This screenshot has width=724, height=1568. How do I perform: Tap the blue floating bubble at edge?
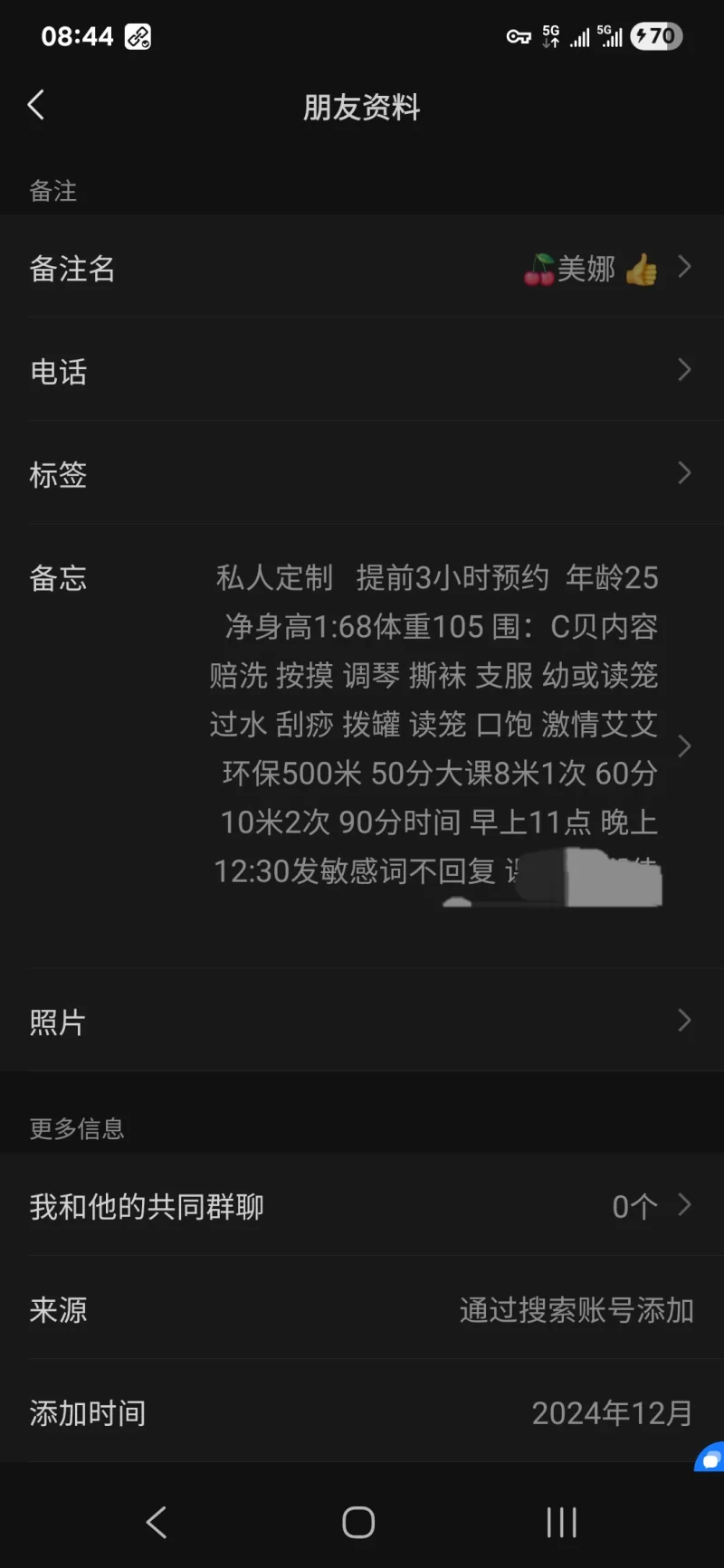click(x=710, y=1458)
